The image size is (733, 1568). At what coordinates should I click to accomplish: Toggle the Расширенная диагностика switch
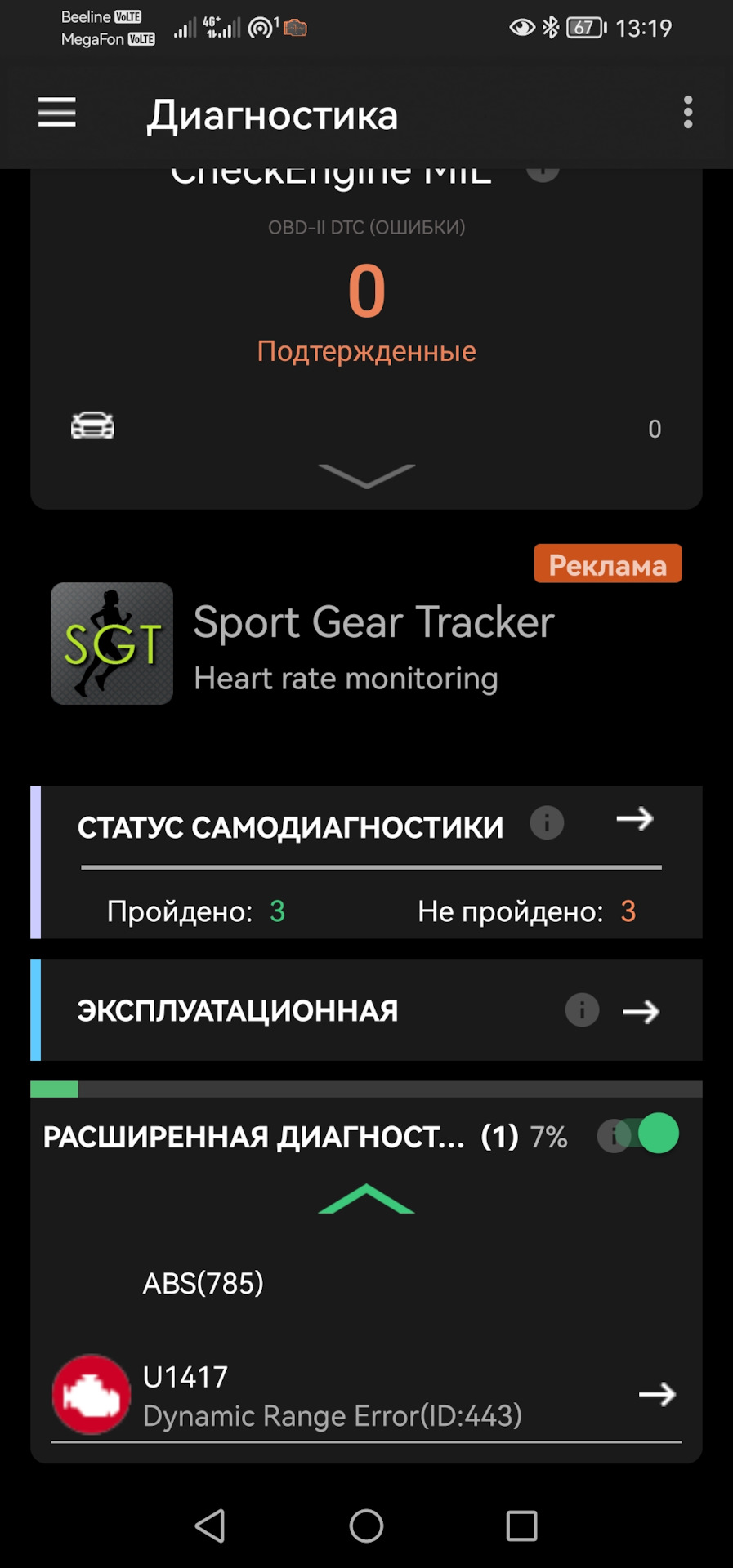(648, 1134)
